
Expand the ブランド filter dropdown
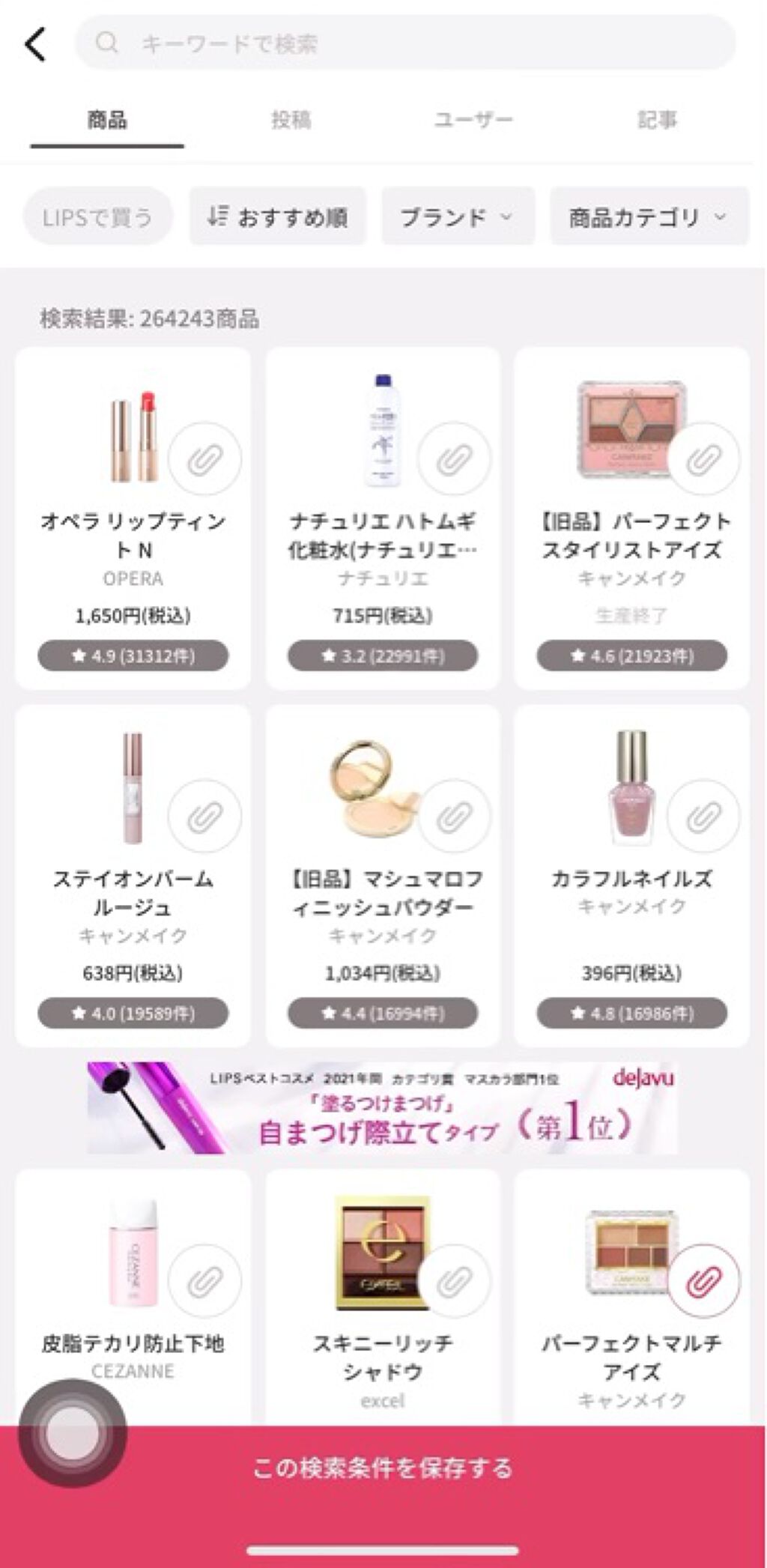(x=458, y=217)
